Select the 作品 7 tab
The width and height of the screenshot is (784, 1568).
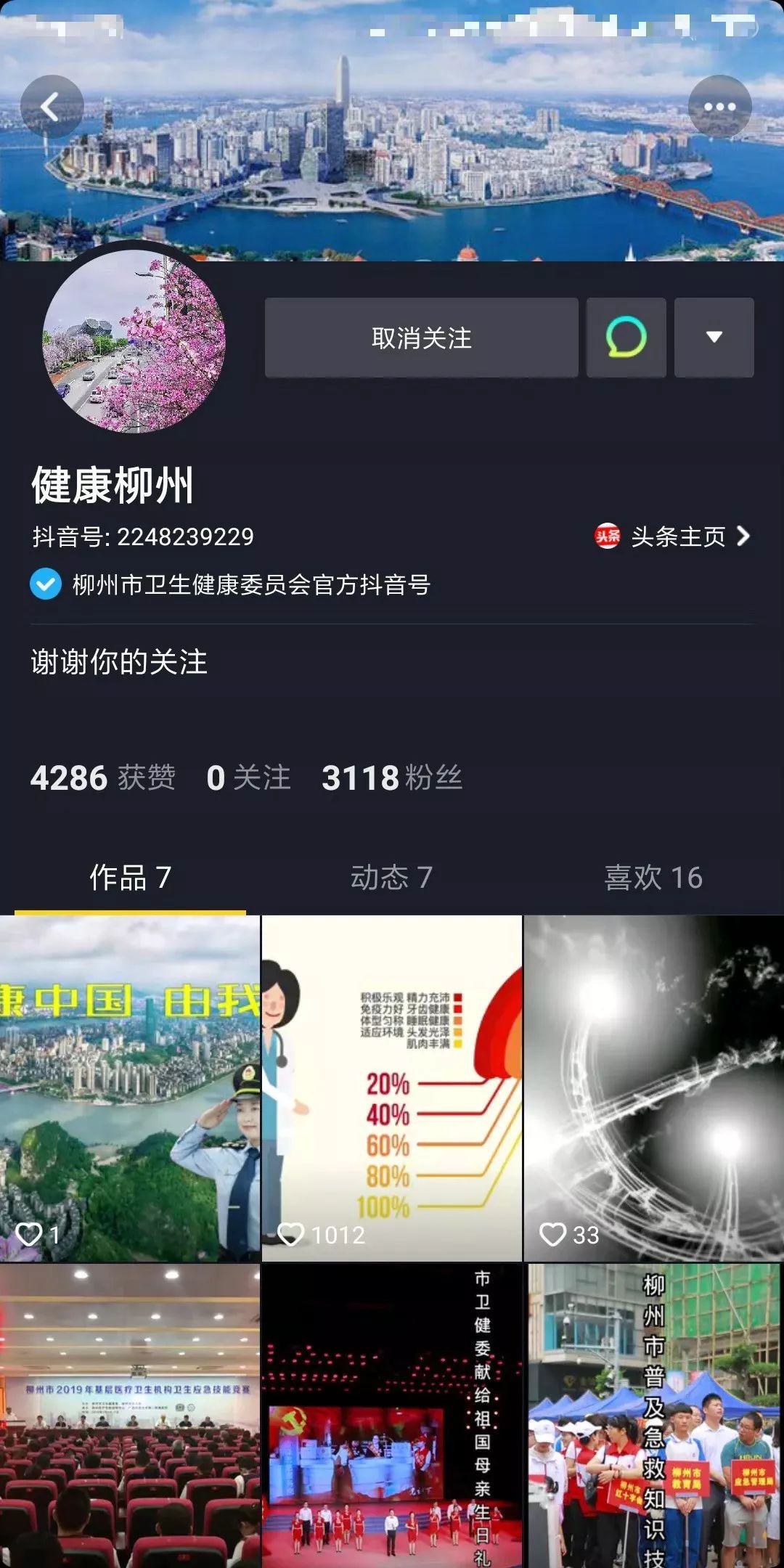click(x=131, y=877)
